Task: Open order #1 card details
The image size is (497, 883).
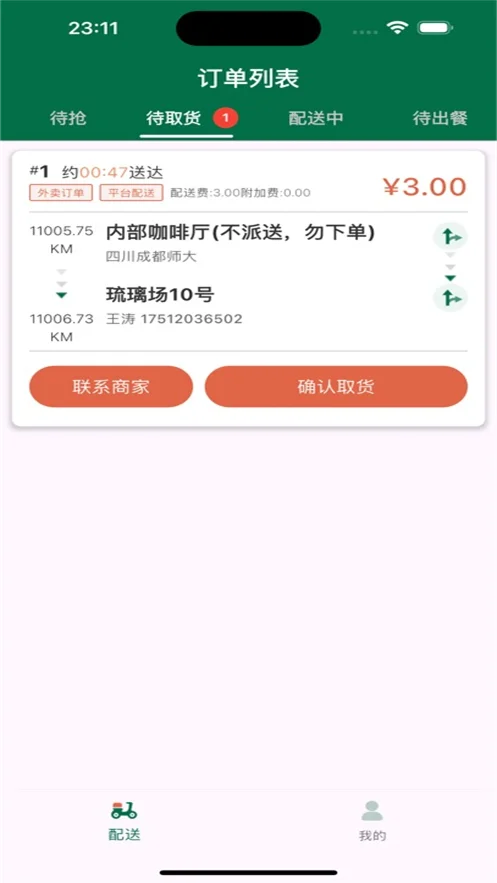Action: (x=248, y=288)
